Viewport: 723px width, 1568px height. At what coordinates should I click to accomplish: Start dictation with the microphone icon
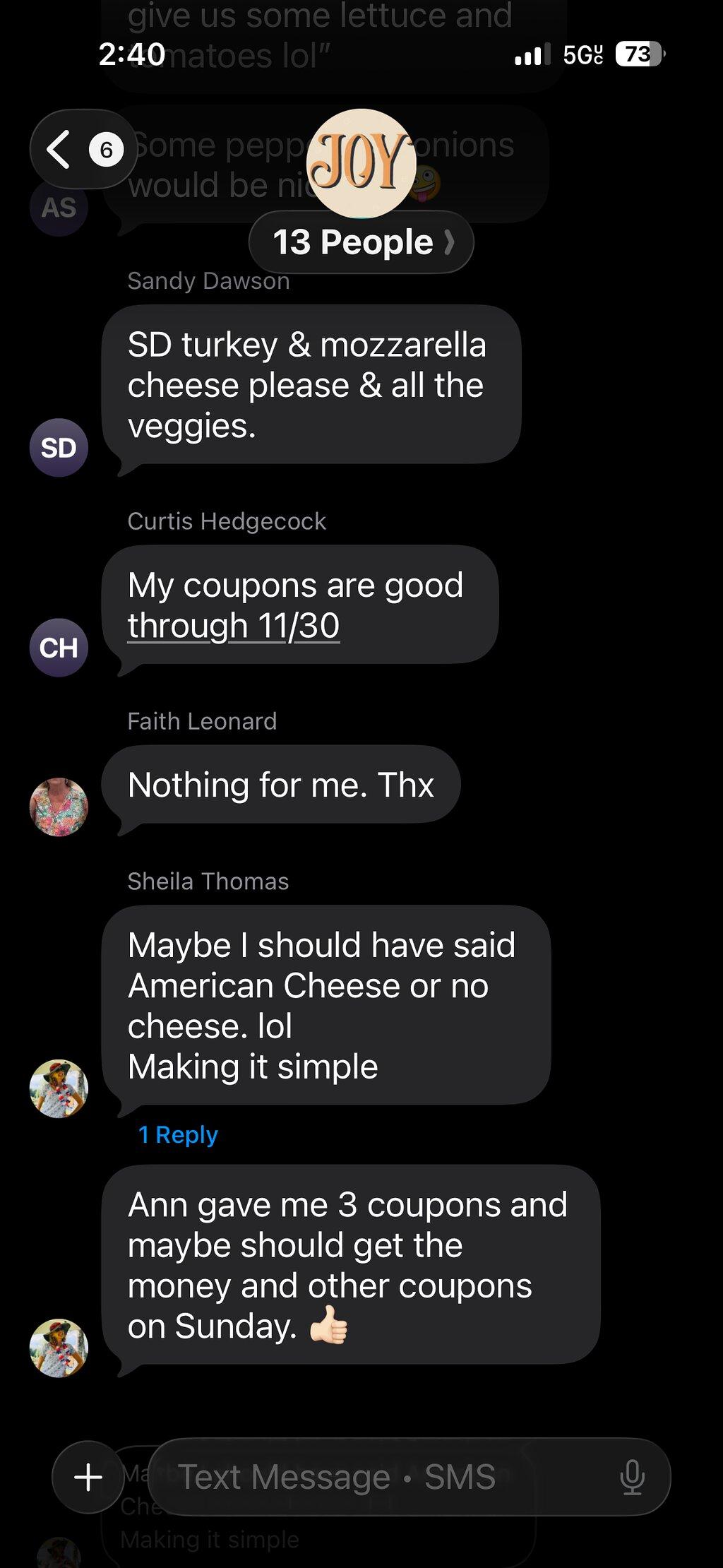pos(632,1477)
